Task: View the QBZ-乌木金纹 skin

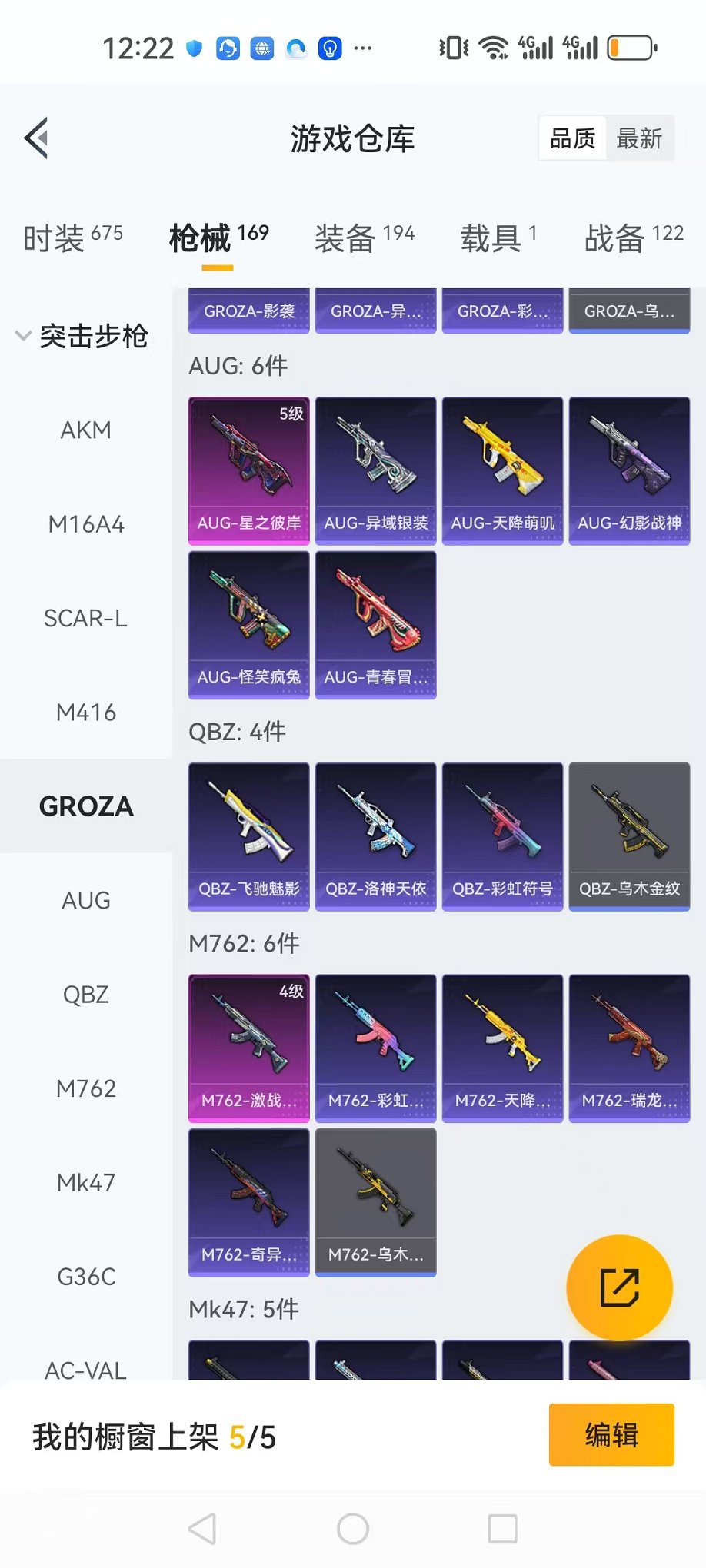Action: coord(630,835)
